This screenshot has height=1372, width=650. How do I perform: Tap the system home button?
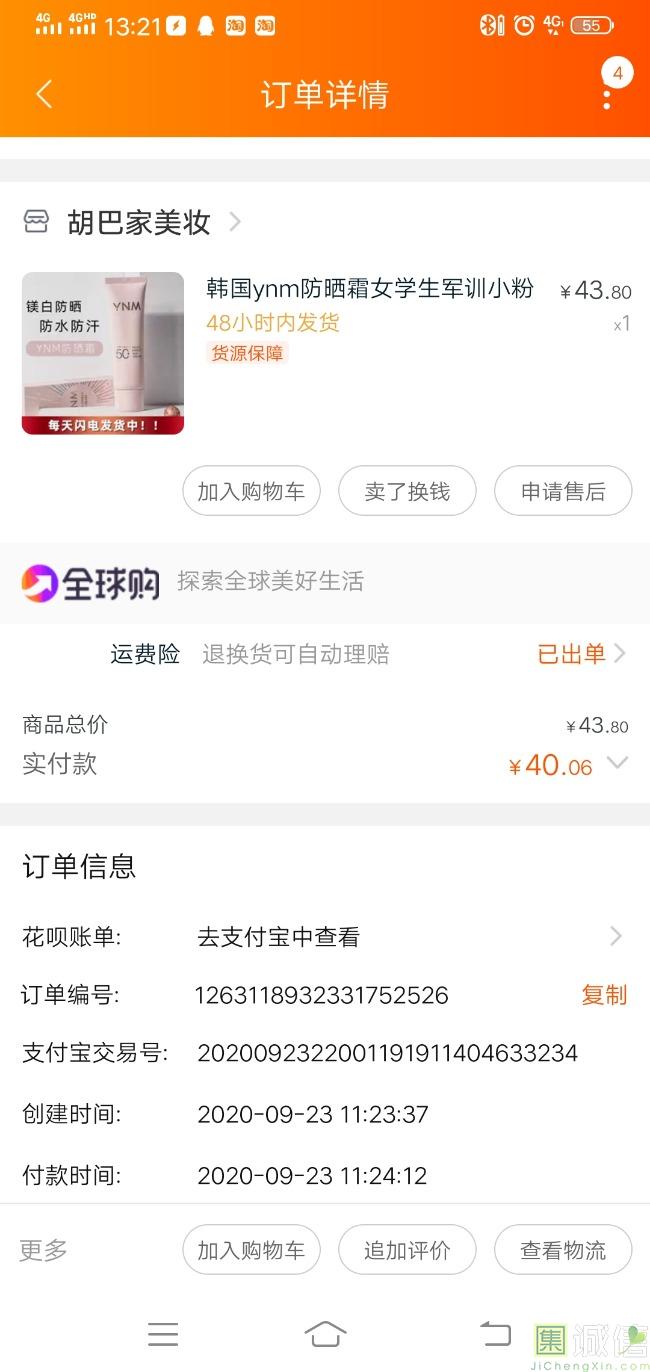coord(325,1334)
